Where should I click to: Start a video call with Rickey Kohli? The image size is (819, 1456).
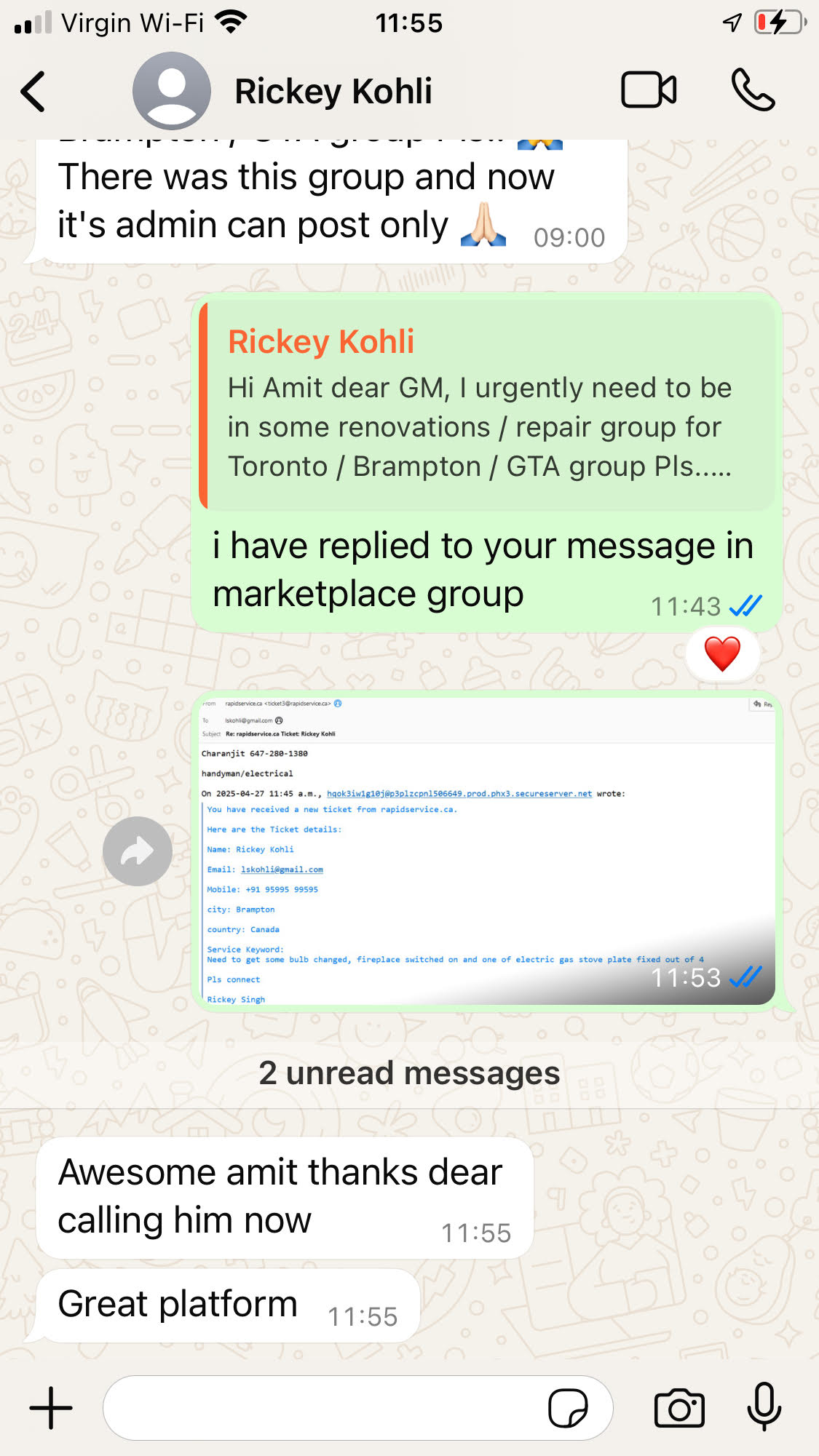point(648,90)
